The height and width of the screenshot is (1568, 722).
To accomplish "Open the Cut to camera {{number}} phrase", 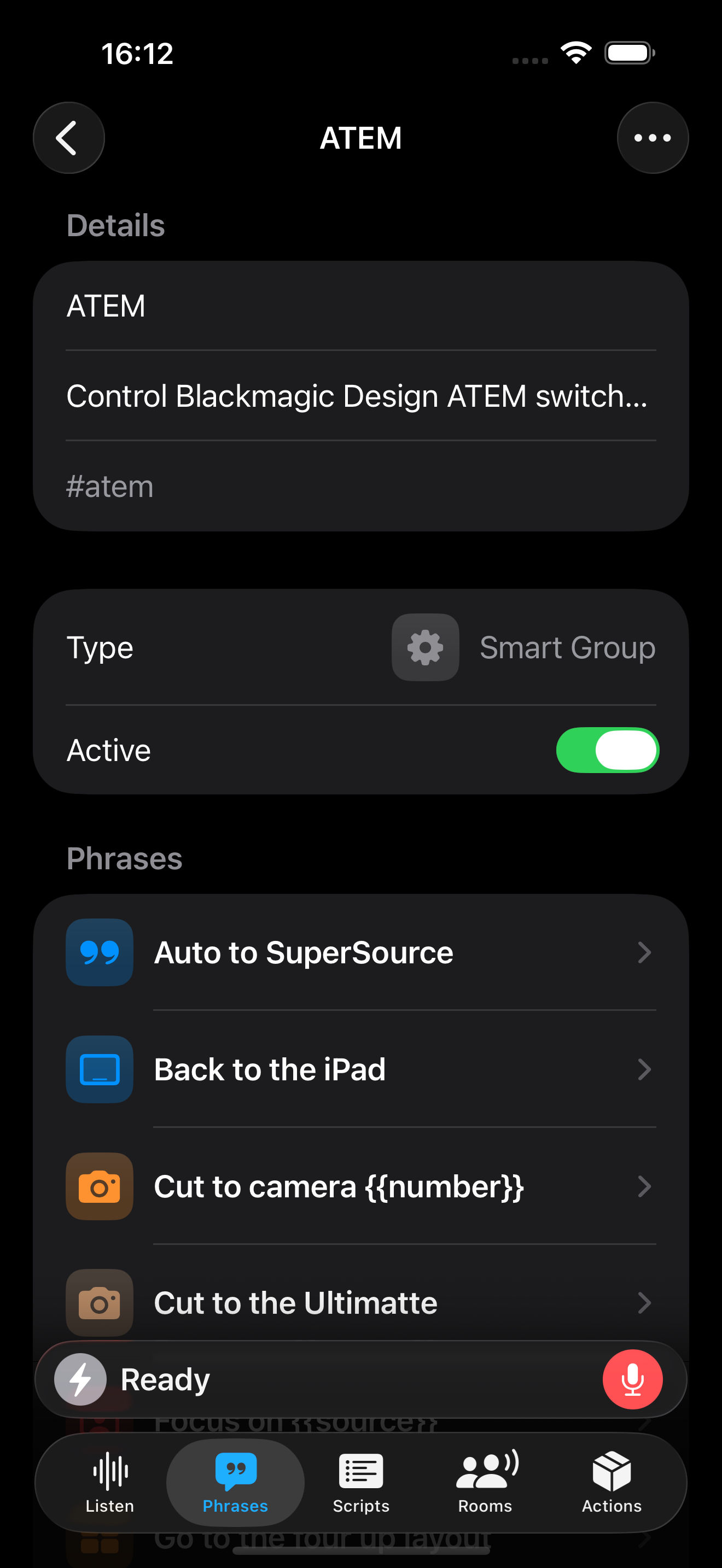I will pyautogui.click(x=360, y=1186).
